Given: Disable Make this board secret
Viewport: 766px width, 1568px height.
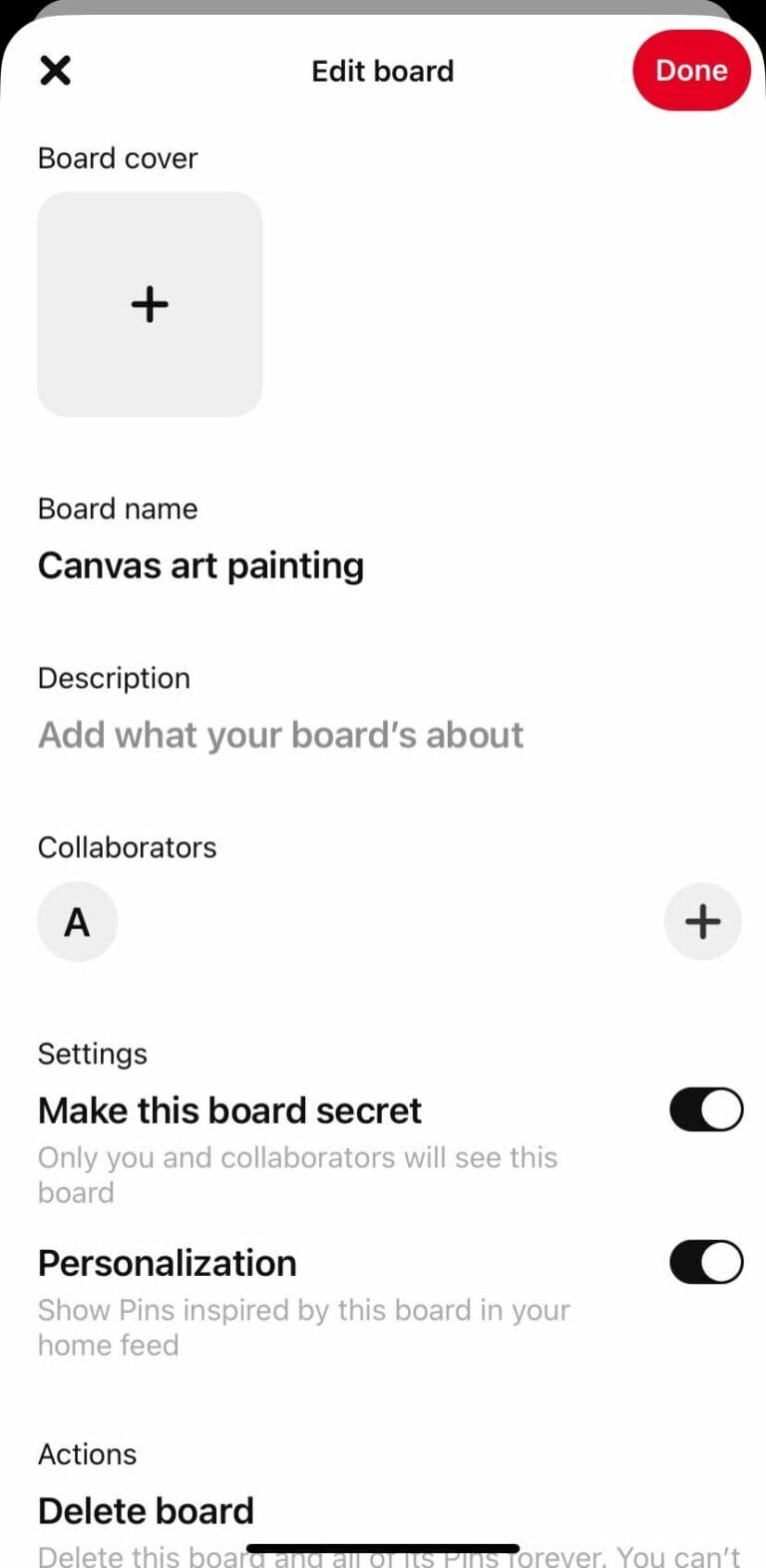Looking at the screenshot, I should (705, 1109).
